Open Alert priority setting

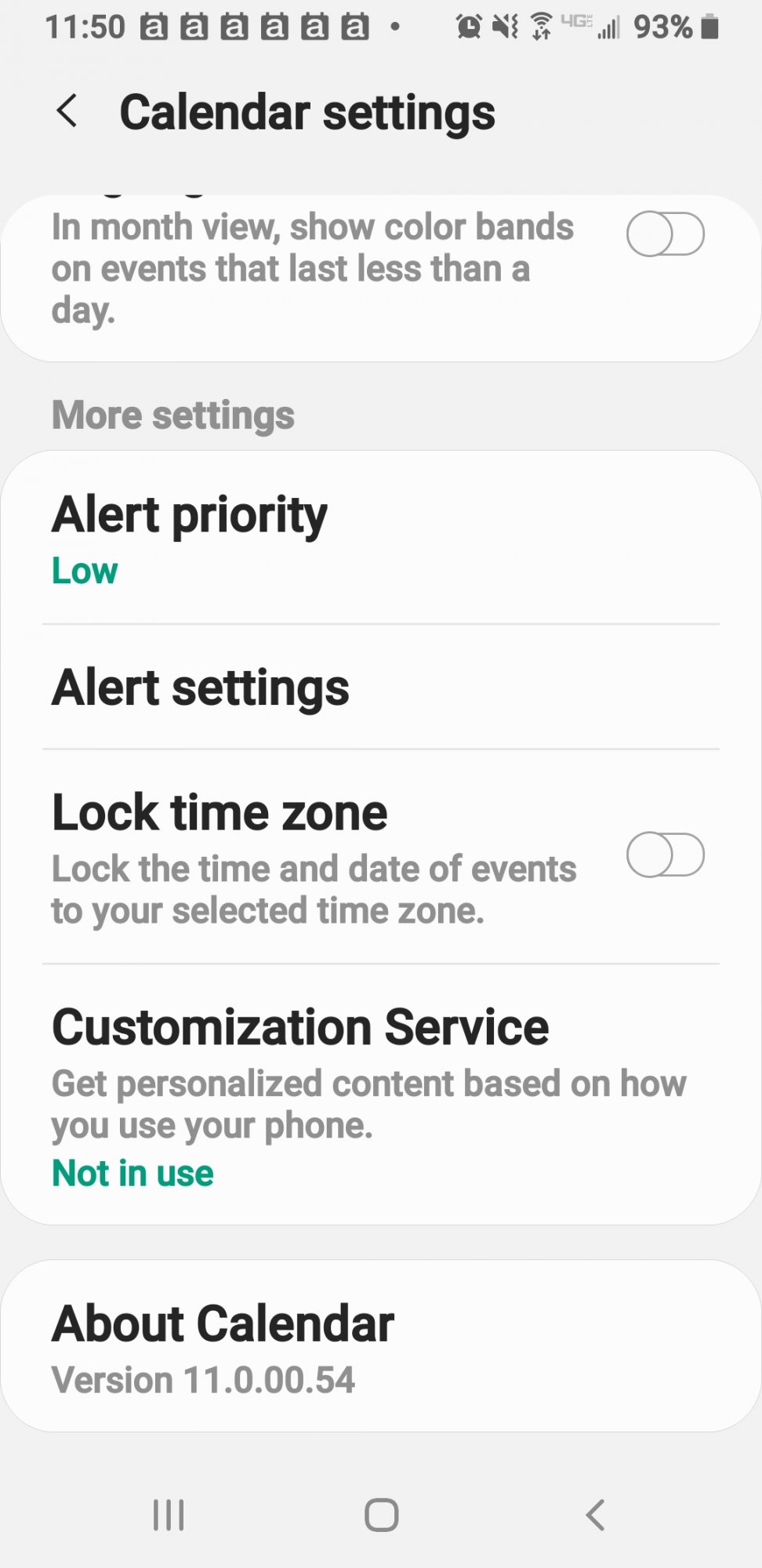pyautogui.click(x=381, y=539)
